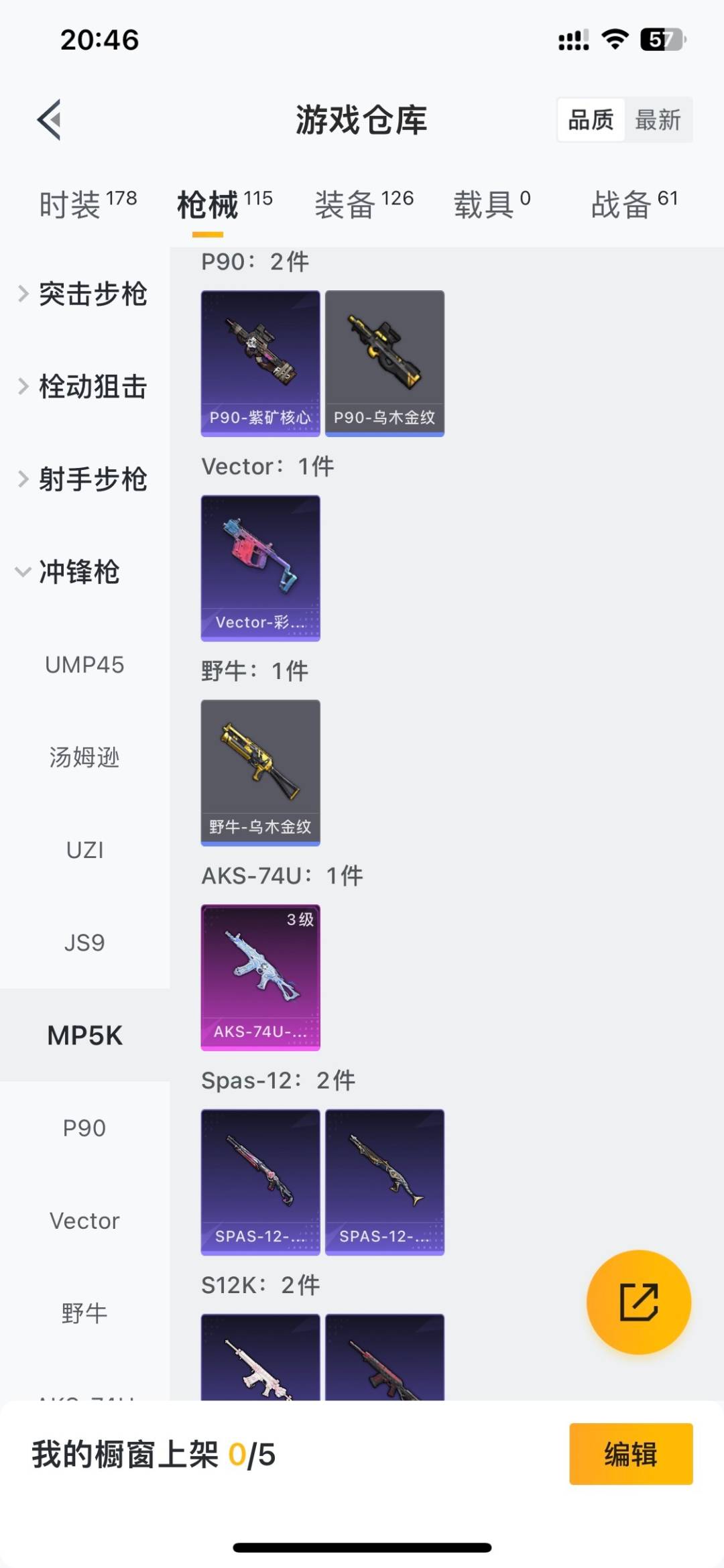Select the level-3 AKS-74U skin
724x1568 pixels.
point(261,975)
